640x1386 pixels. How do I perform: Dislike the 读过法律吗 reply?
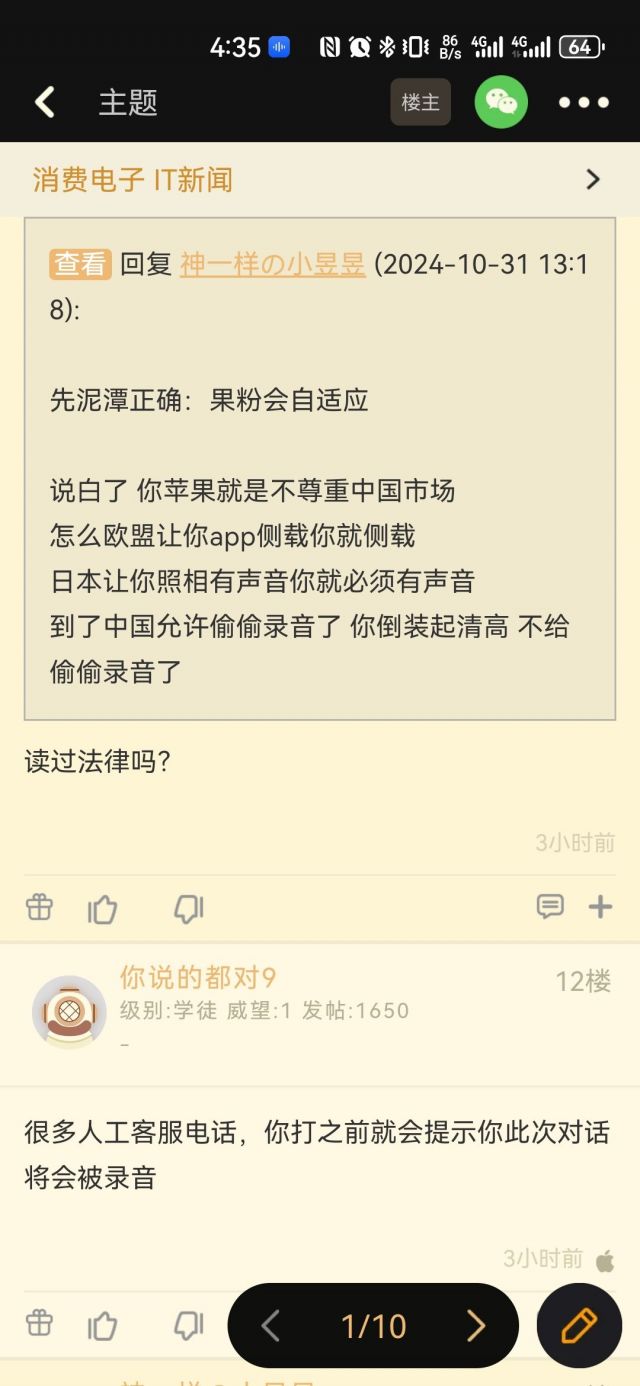click(x=188, y=908)
